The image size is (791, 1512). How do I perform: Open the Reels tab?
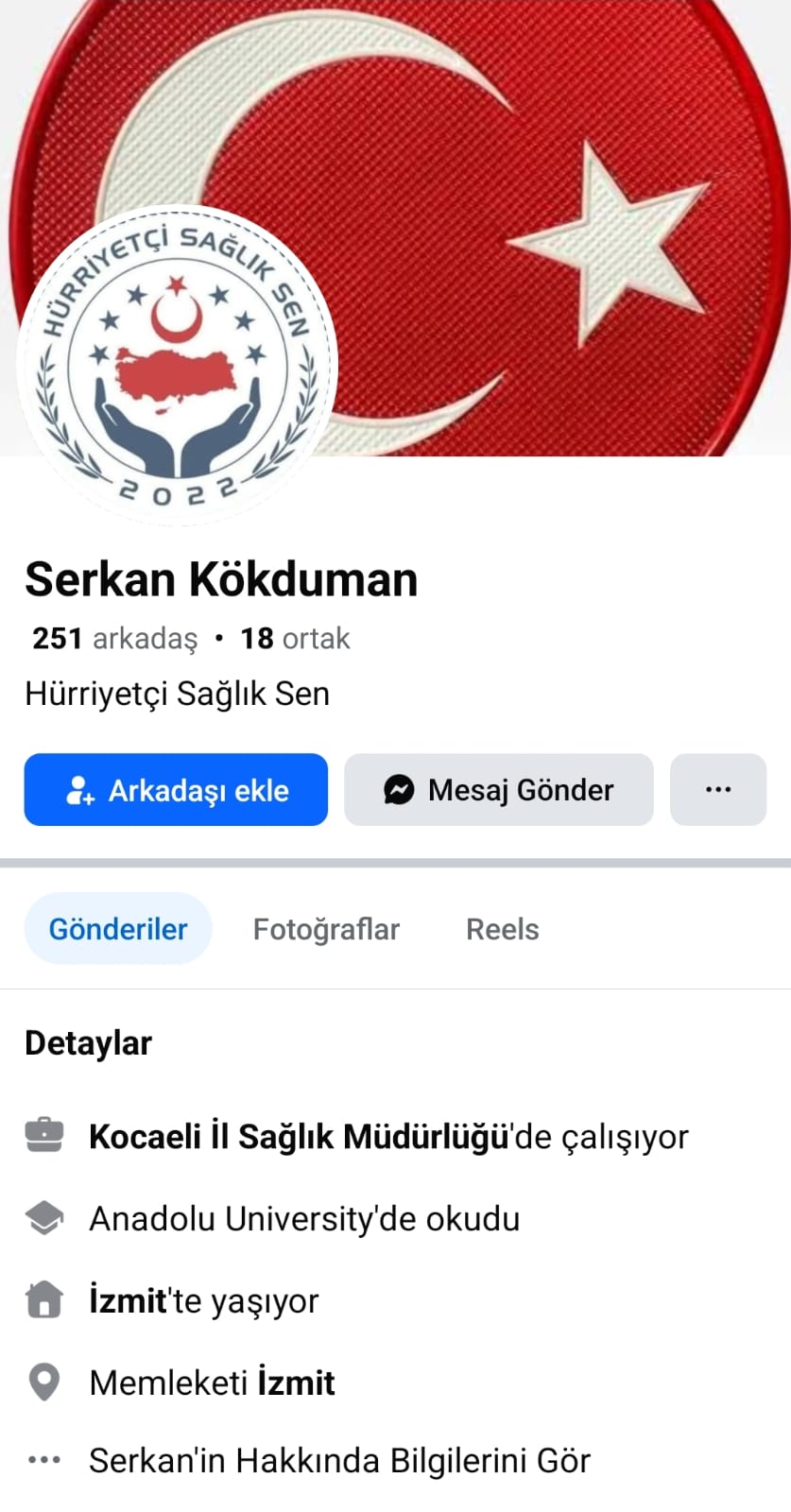[502, 929]
